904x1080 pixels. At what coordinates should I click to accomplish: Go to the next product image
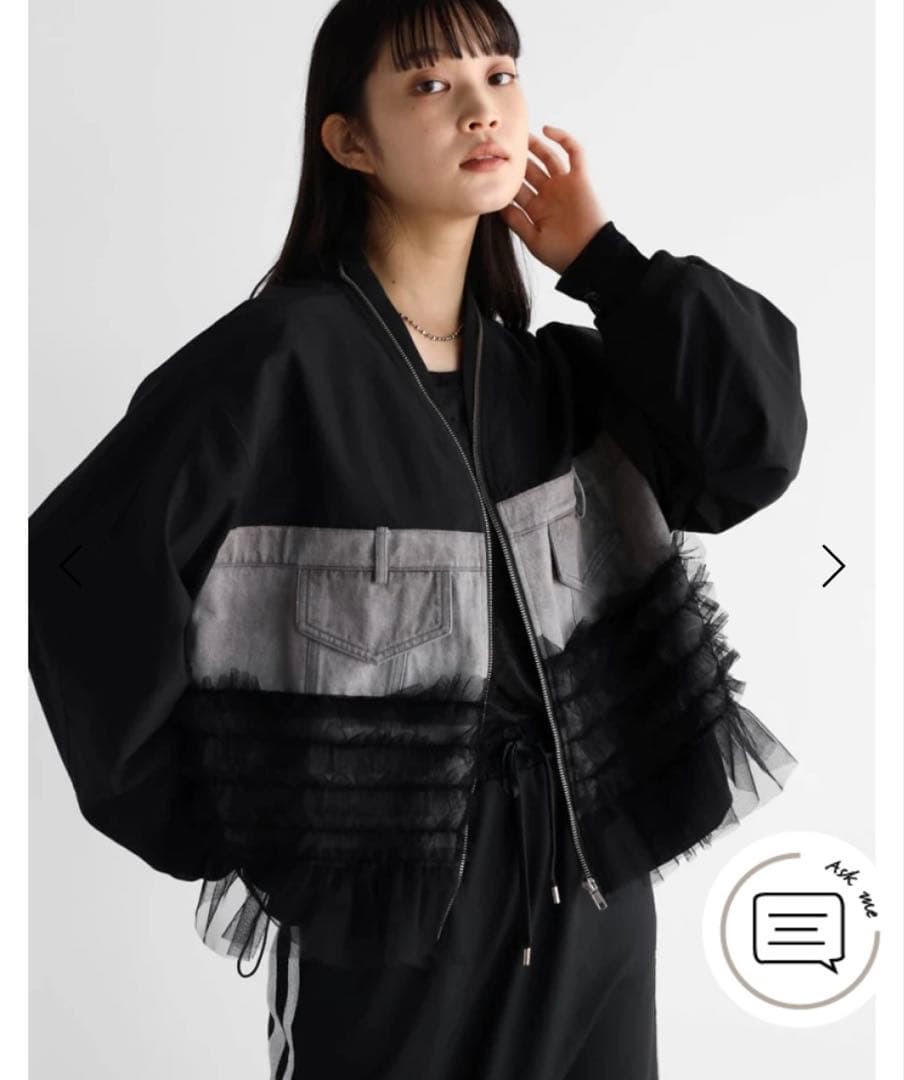[x=833, y=566]
